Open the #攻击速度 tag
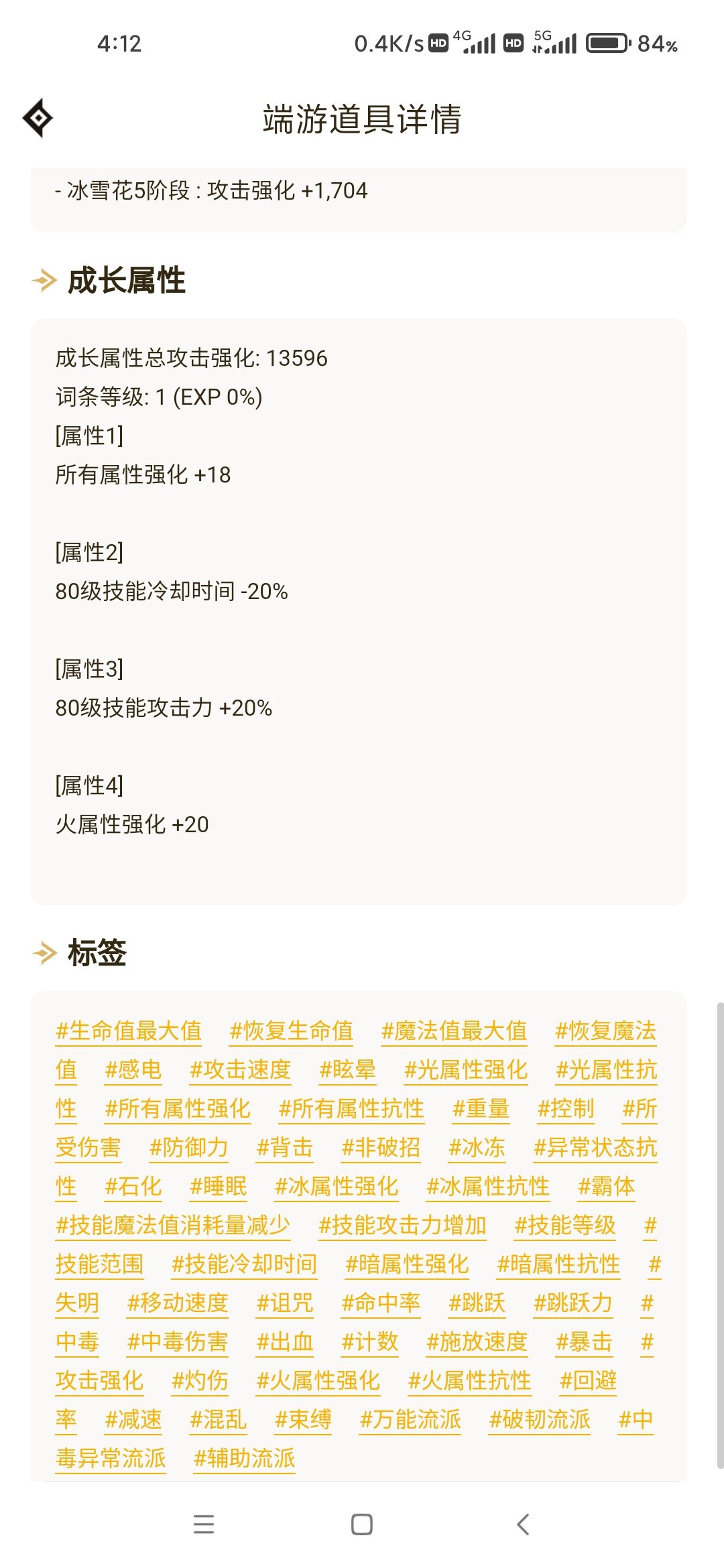 (x=240, y=1069)
